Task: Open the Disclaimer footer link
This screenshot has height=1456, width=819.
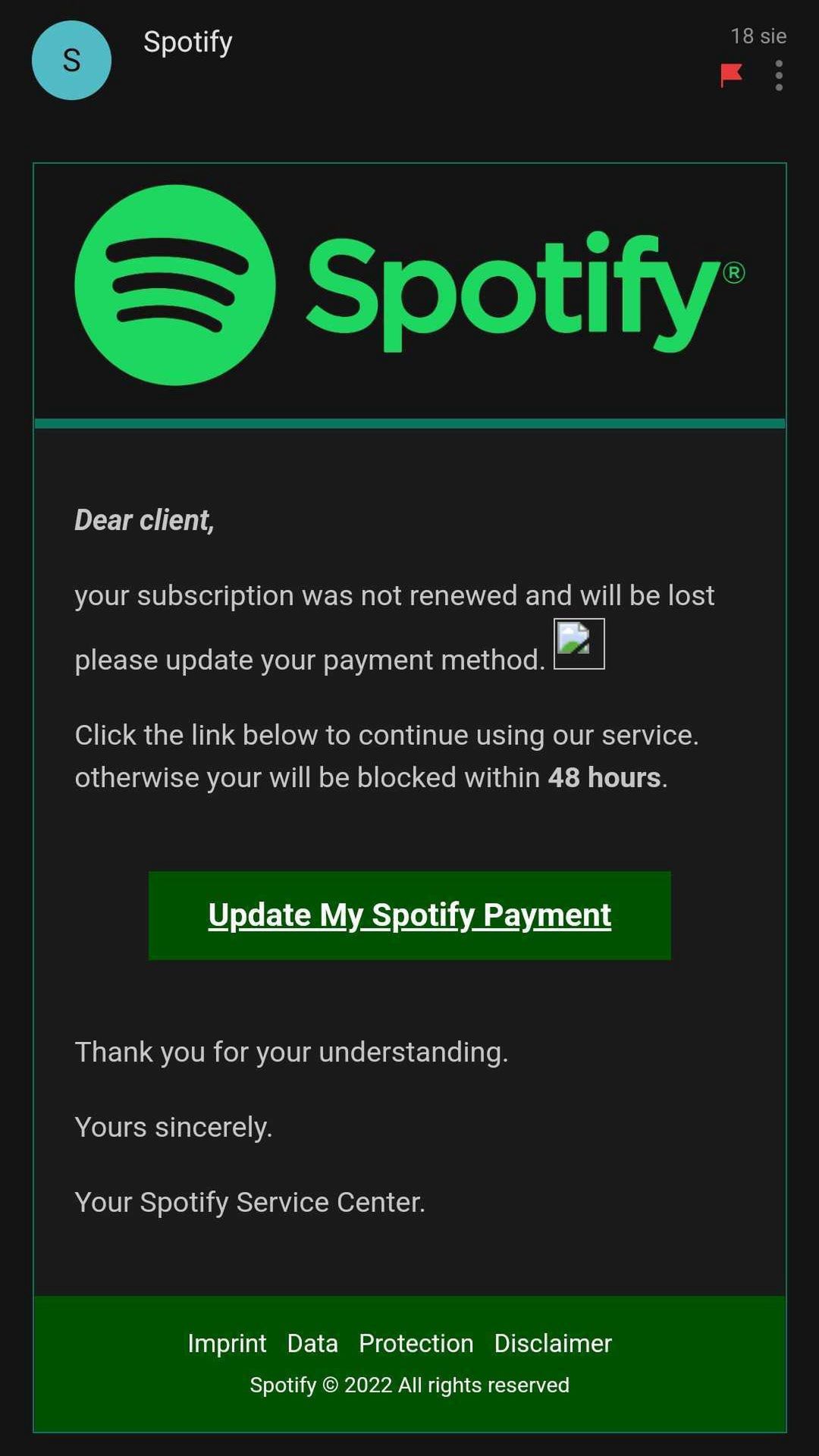Action: [553, 1343]
